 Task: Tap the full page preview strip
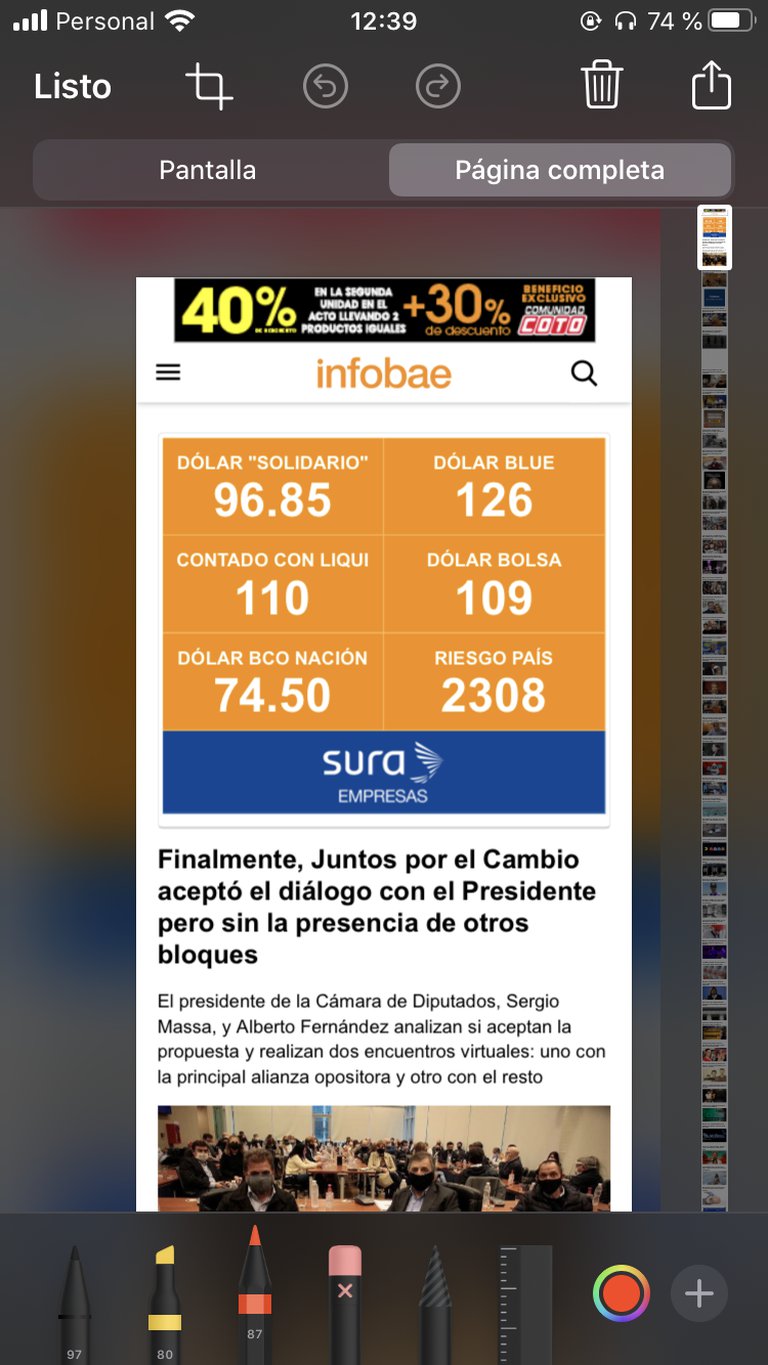tap(714, 700)
